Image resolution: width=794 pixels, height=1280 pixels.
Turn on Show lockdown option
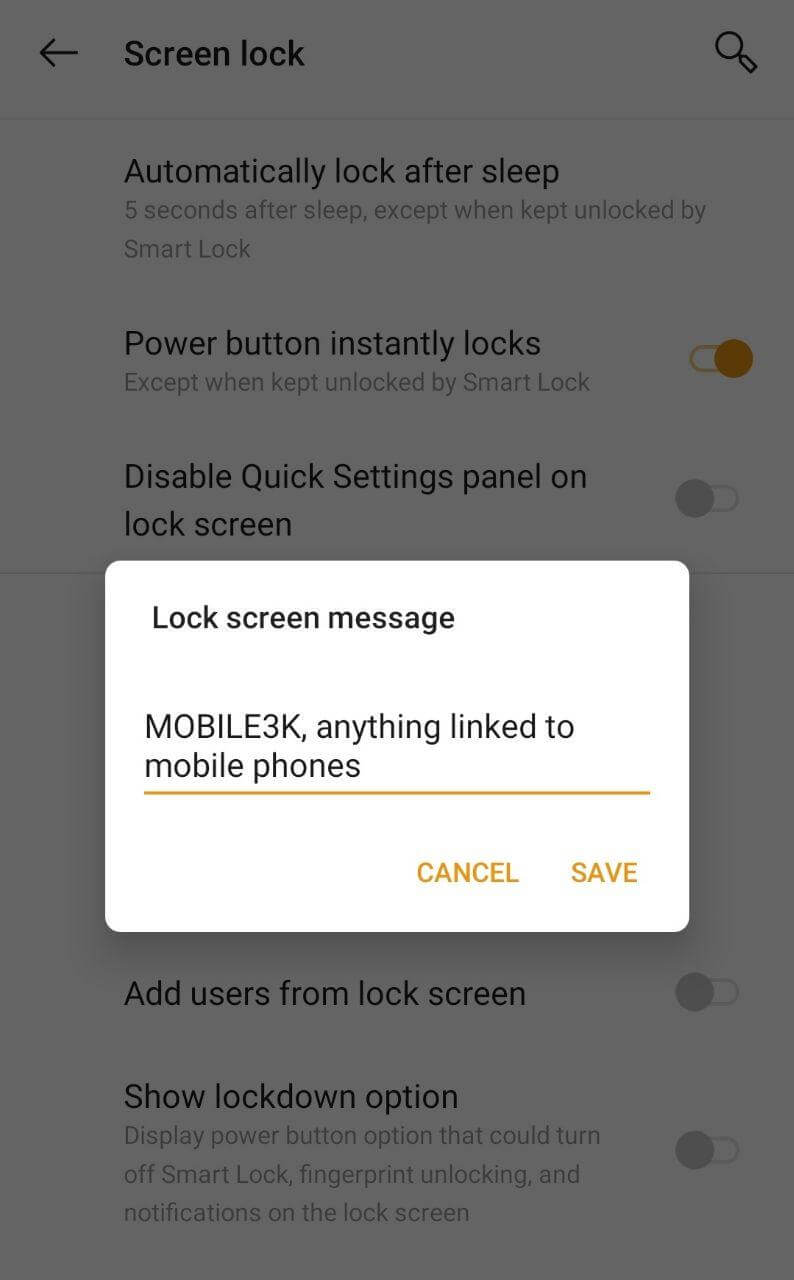coord(707,1150)
